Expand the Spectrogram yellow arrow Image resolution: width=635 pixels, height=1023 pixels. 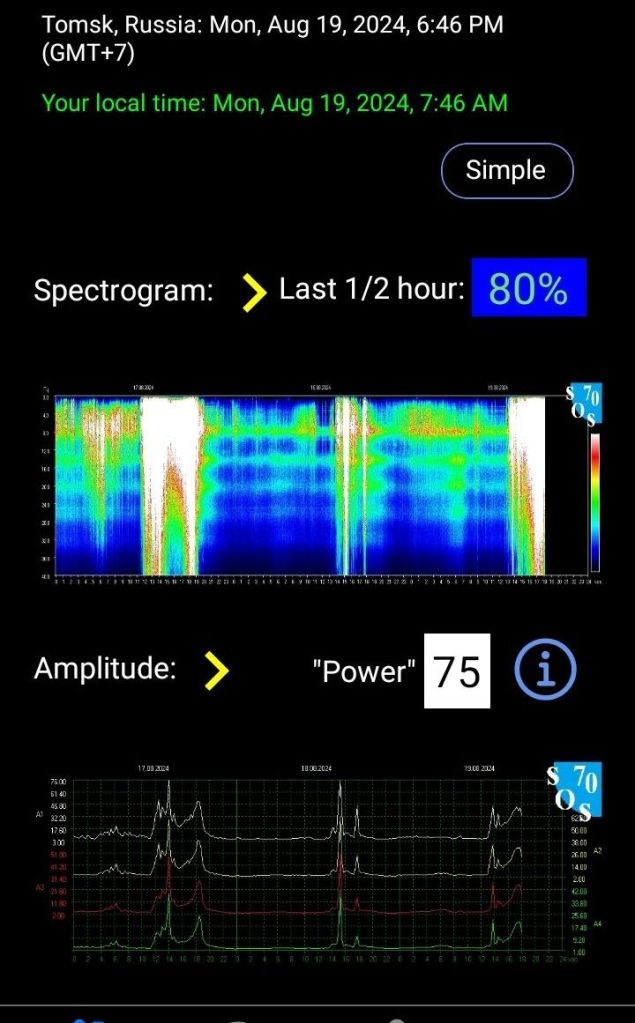256,291
